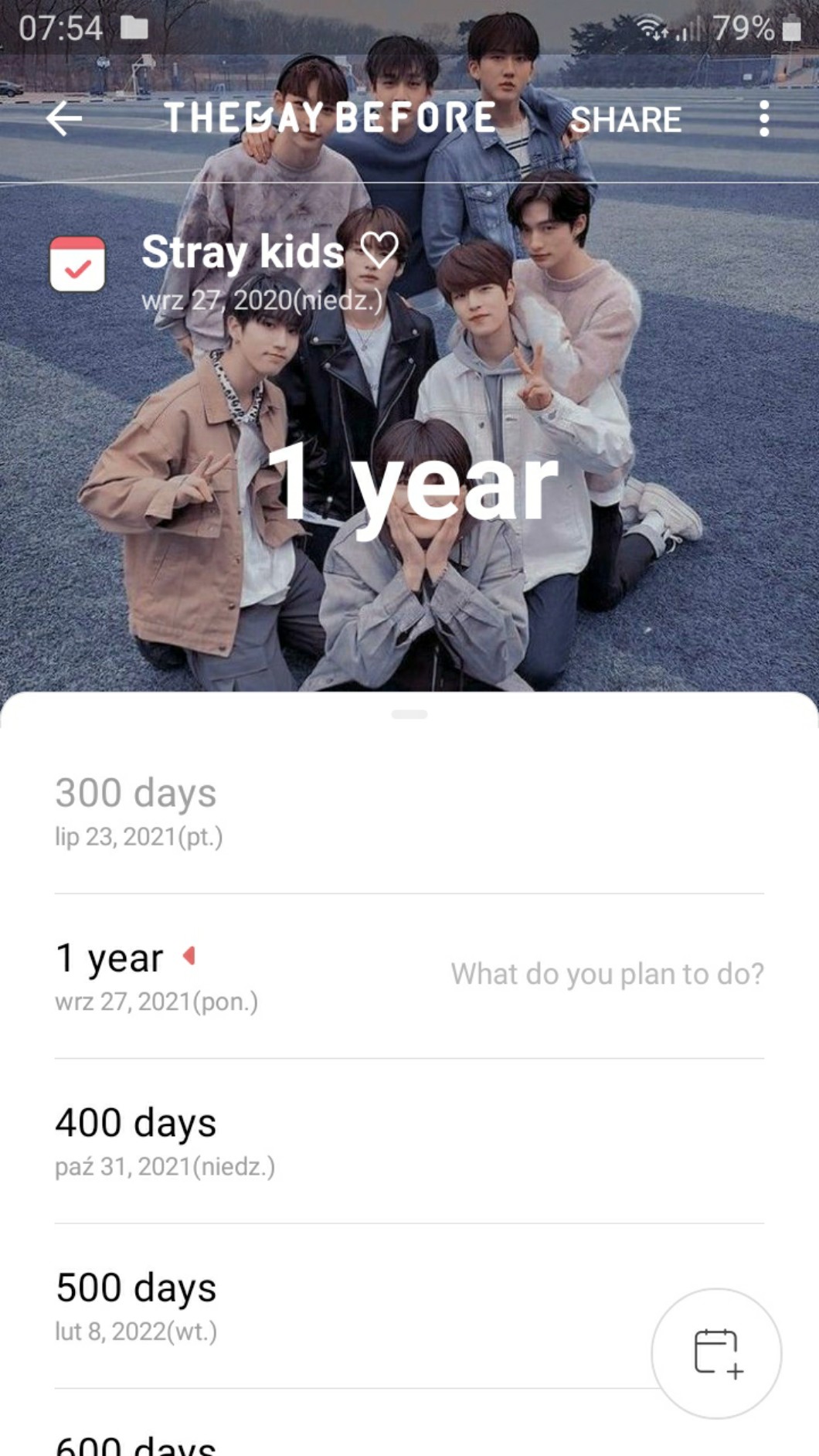
Task: Tap the sheet drag handle
Action: 409,714
